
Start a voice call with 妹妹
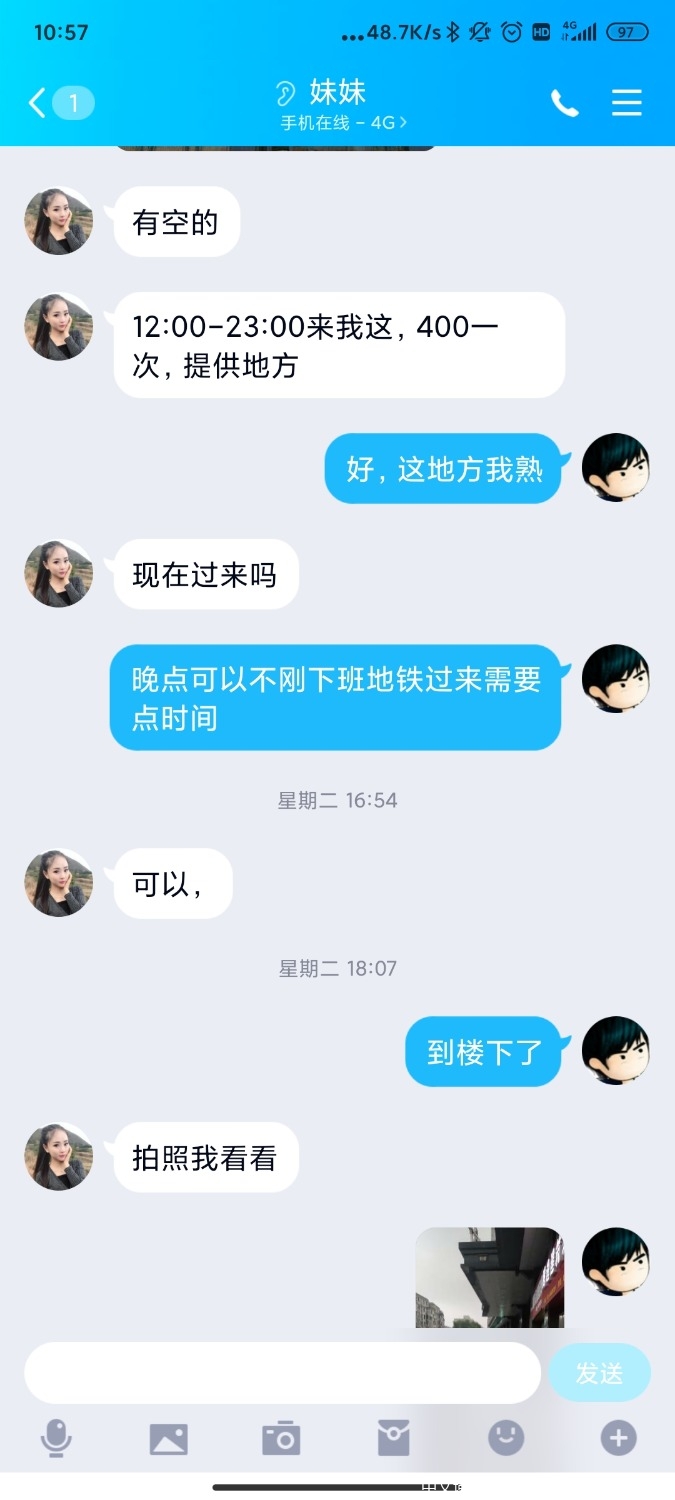click(x=564, y=103)
